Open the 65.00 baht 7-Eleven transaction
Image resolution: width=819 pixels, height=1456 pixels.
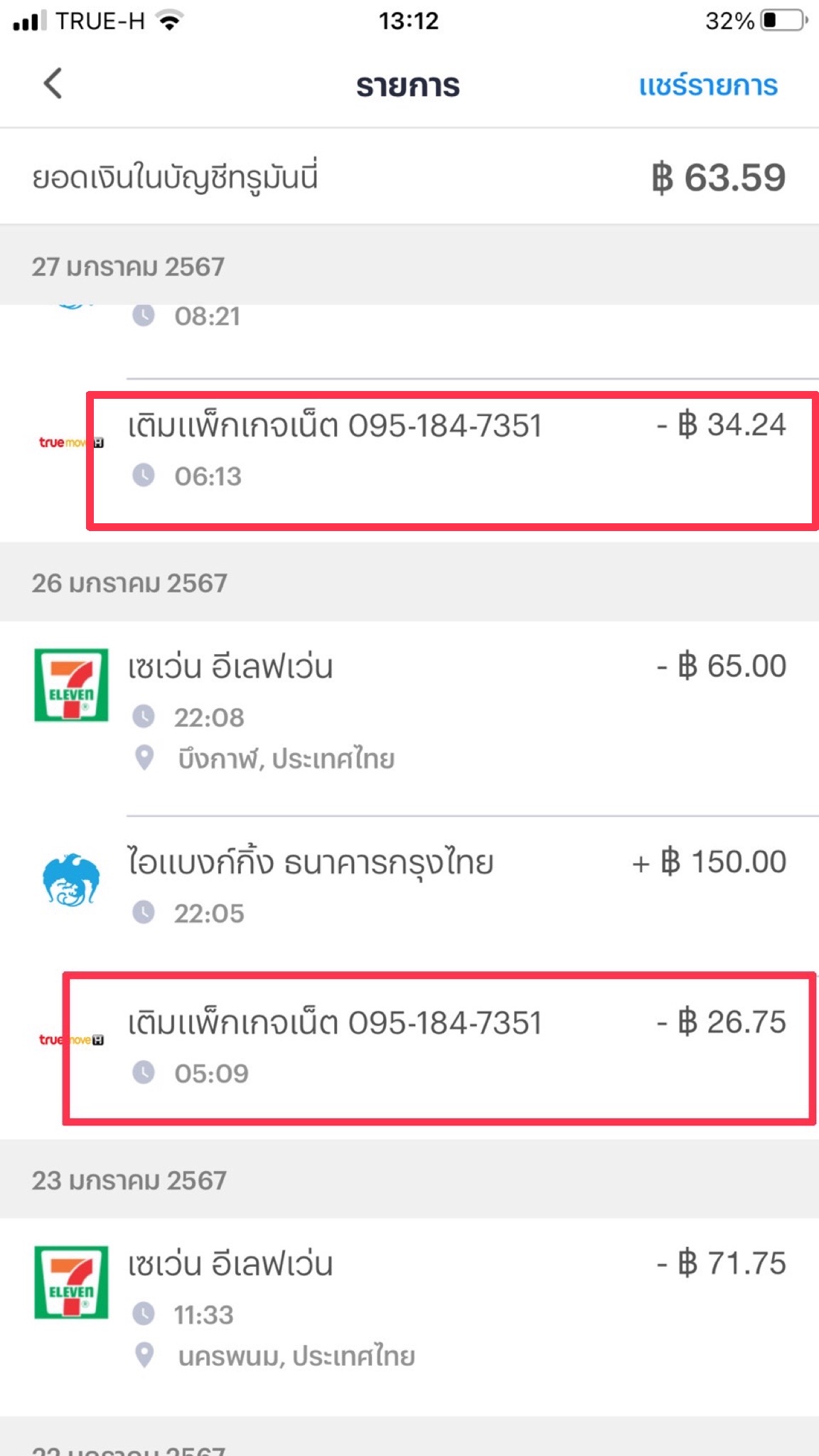pyautogui.click(x=409, y=718)
